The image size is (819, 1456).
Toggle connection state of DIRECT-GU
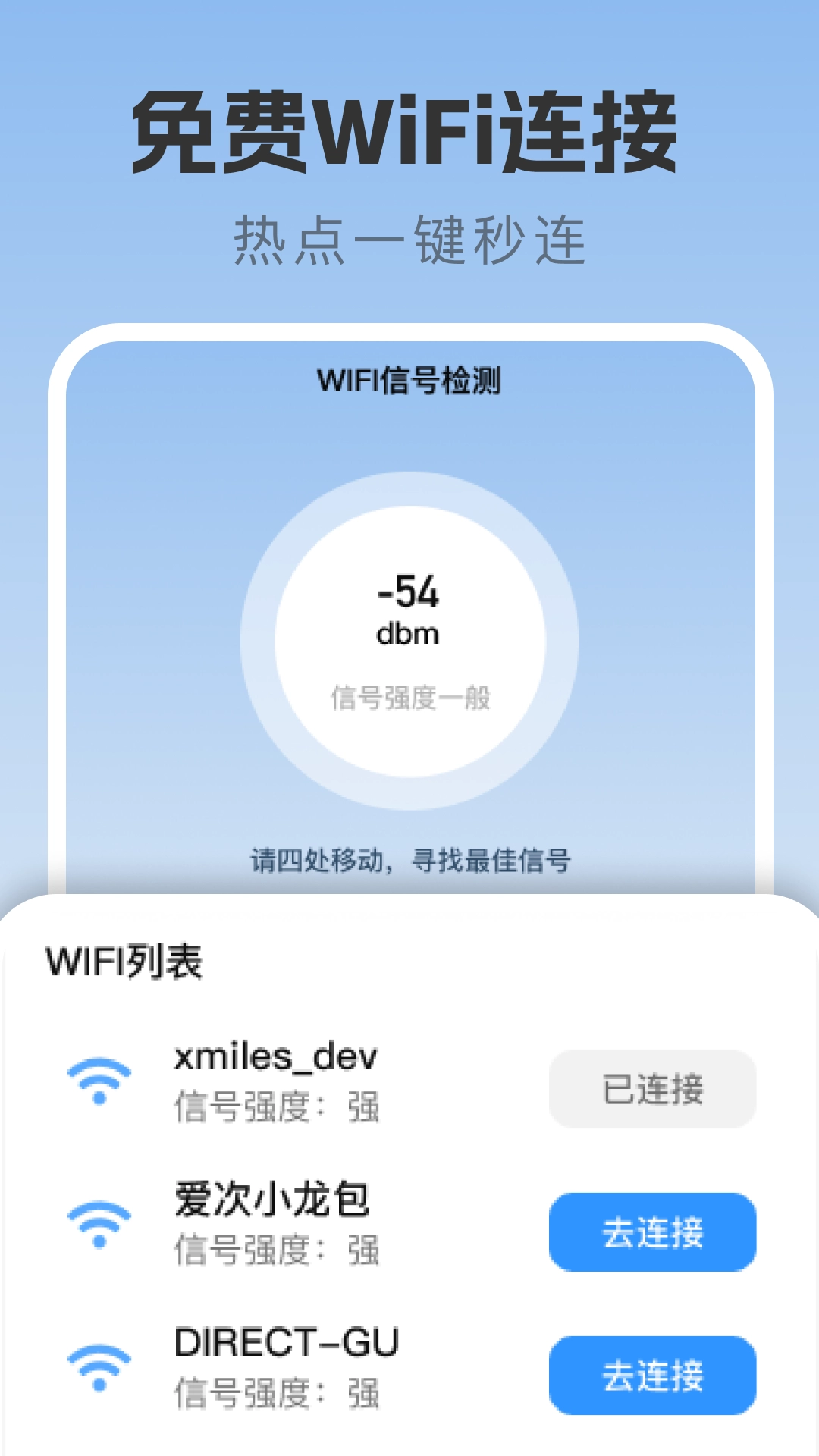tap(652, 1376)
